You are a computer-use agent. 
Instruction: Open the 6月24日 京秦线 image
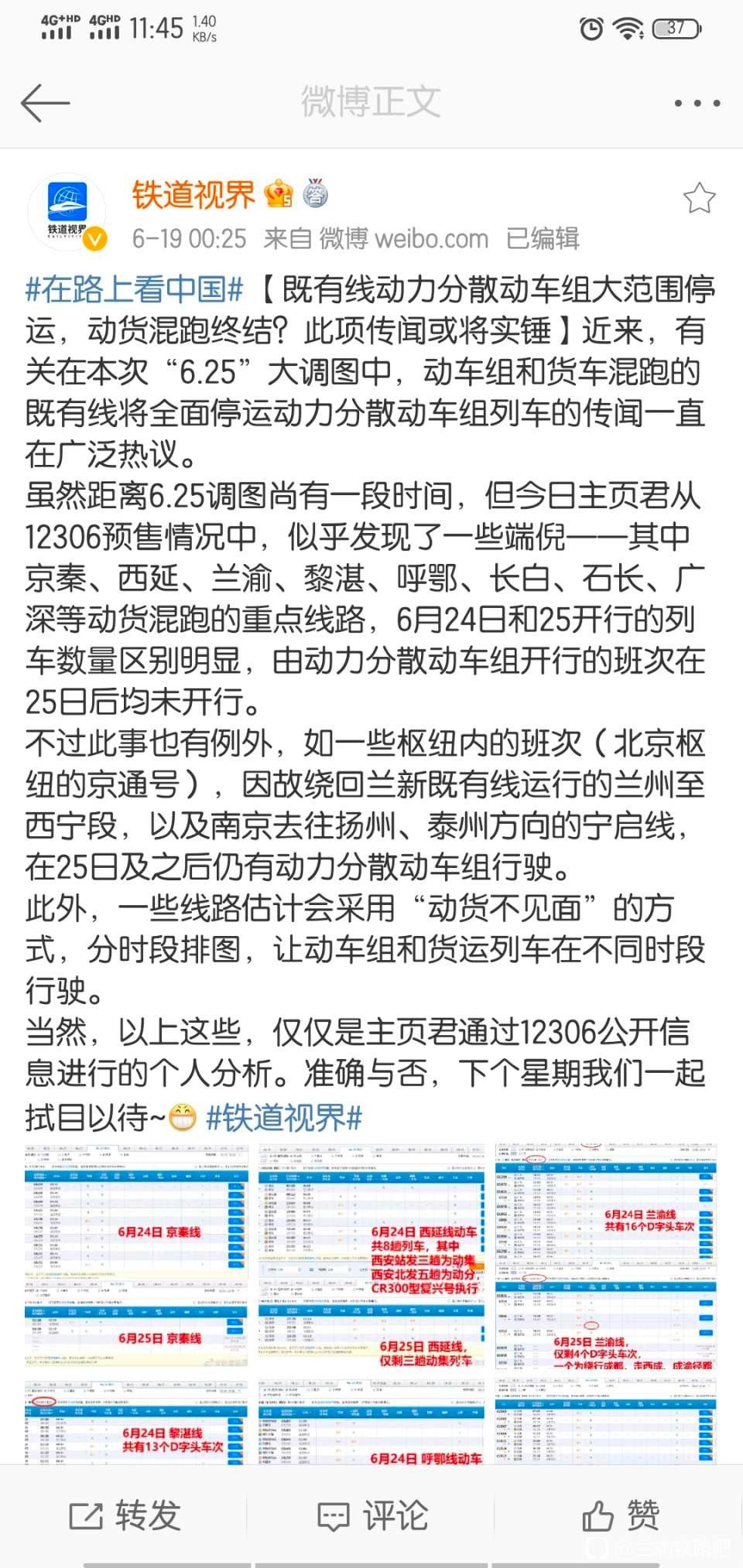click(x=136, y=1255)
